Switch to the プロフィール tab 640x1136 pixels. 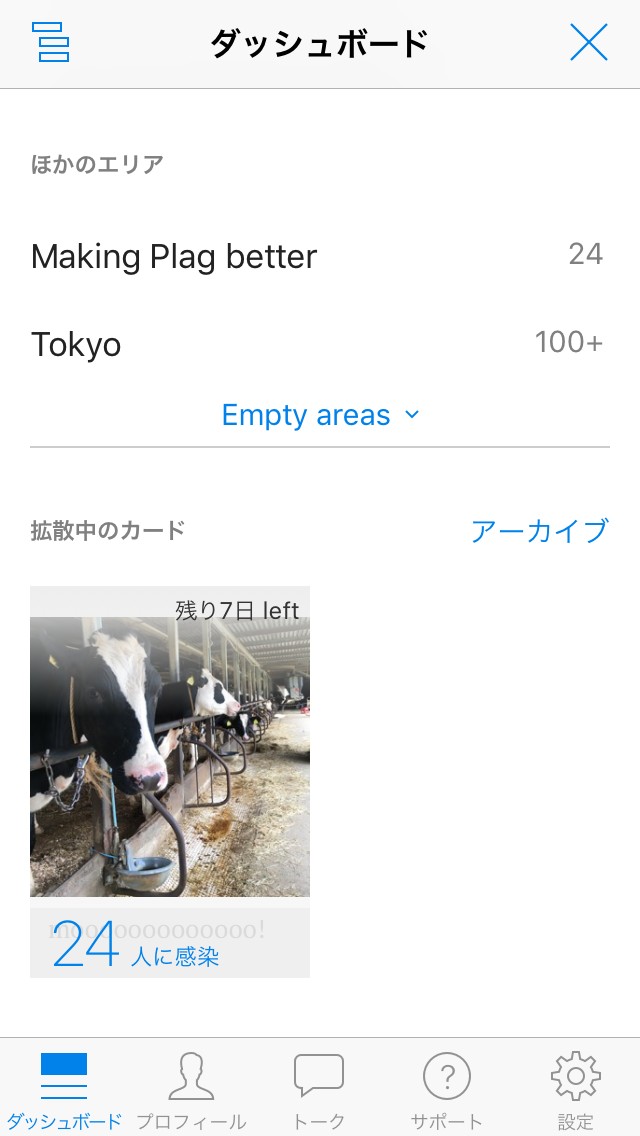[x=191, y=1090]
